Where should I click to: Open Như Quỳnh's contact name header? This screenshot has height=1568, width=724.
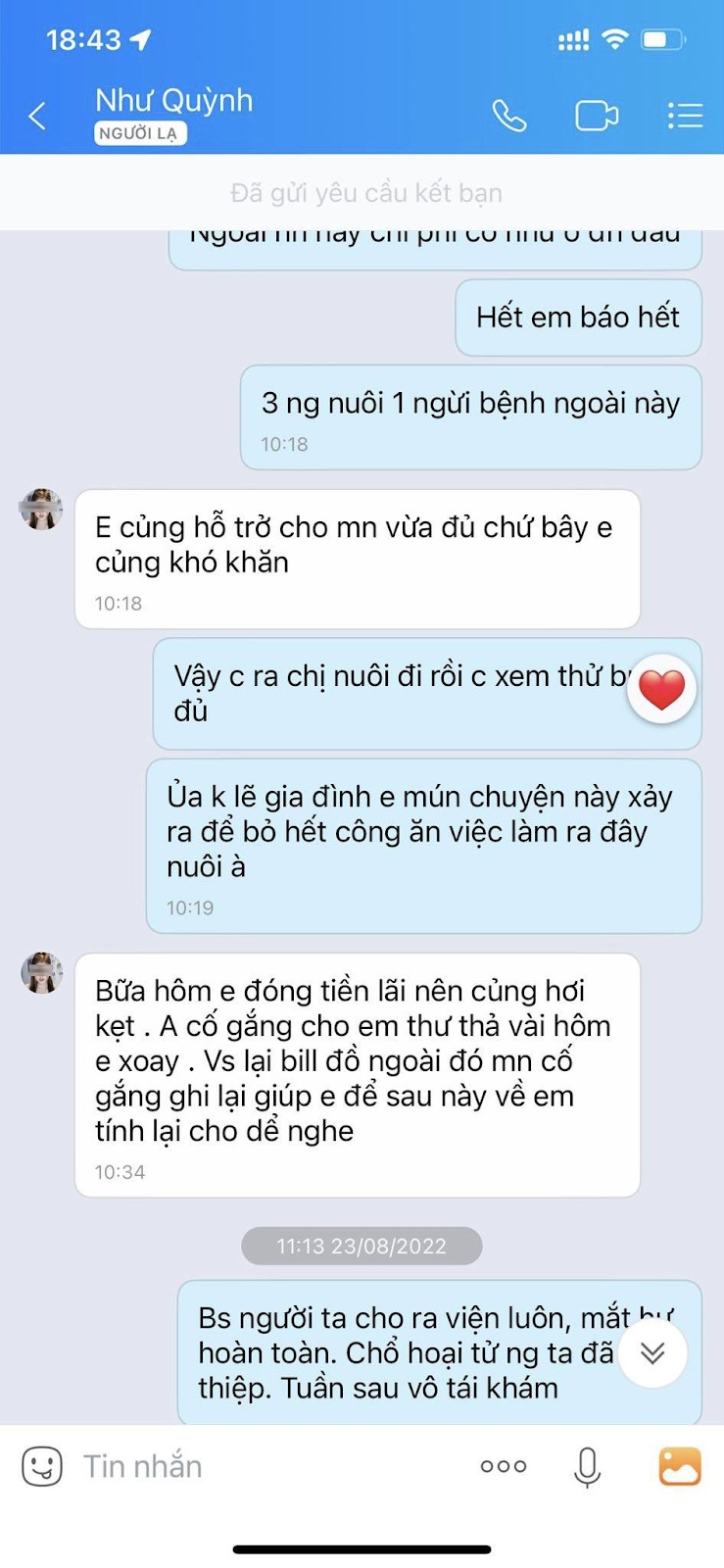173,101
